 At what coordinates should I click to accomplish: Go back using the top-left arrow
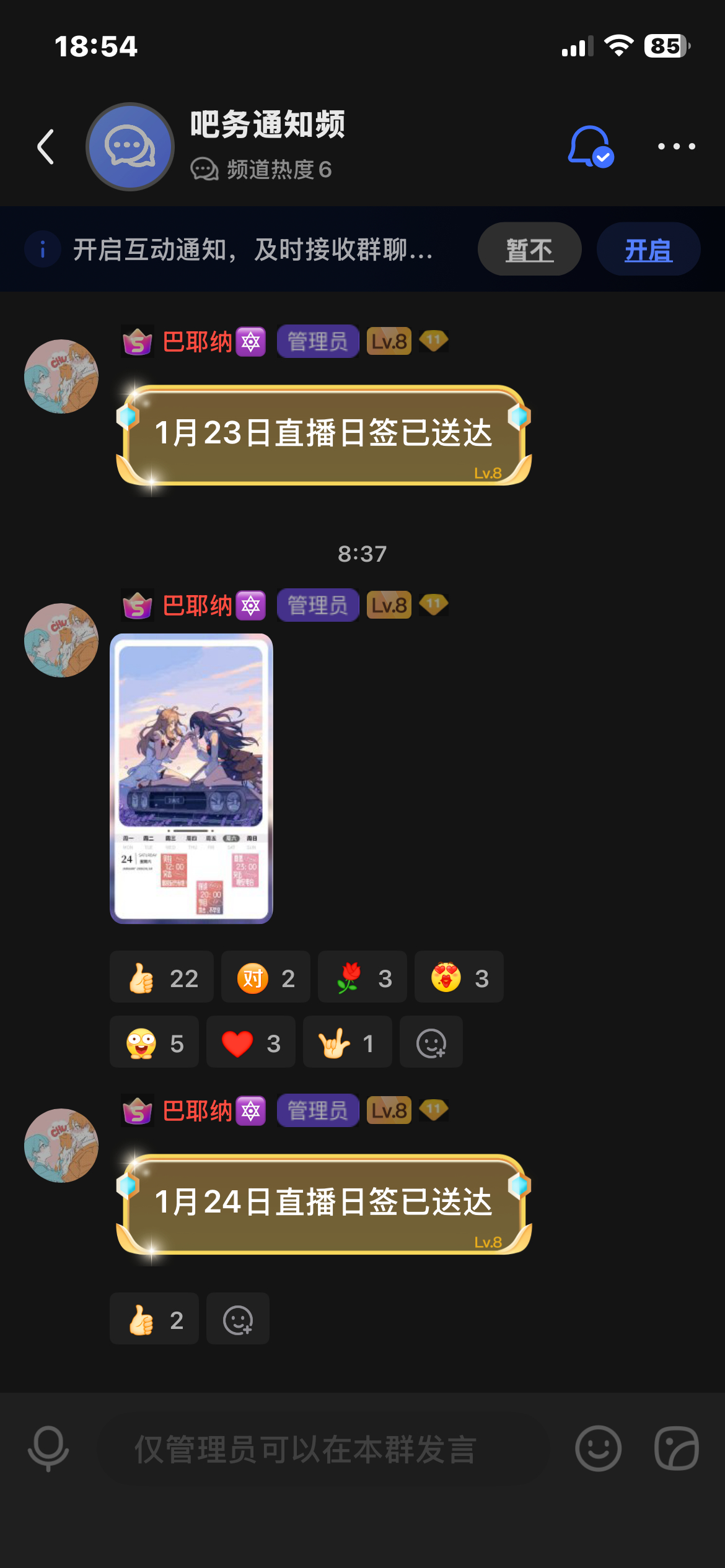[x=46, y=147]
